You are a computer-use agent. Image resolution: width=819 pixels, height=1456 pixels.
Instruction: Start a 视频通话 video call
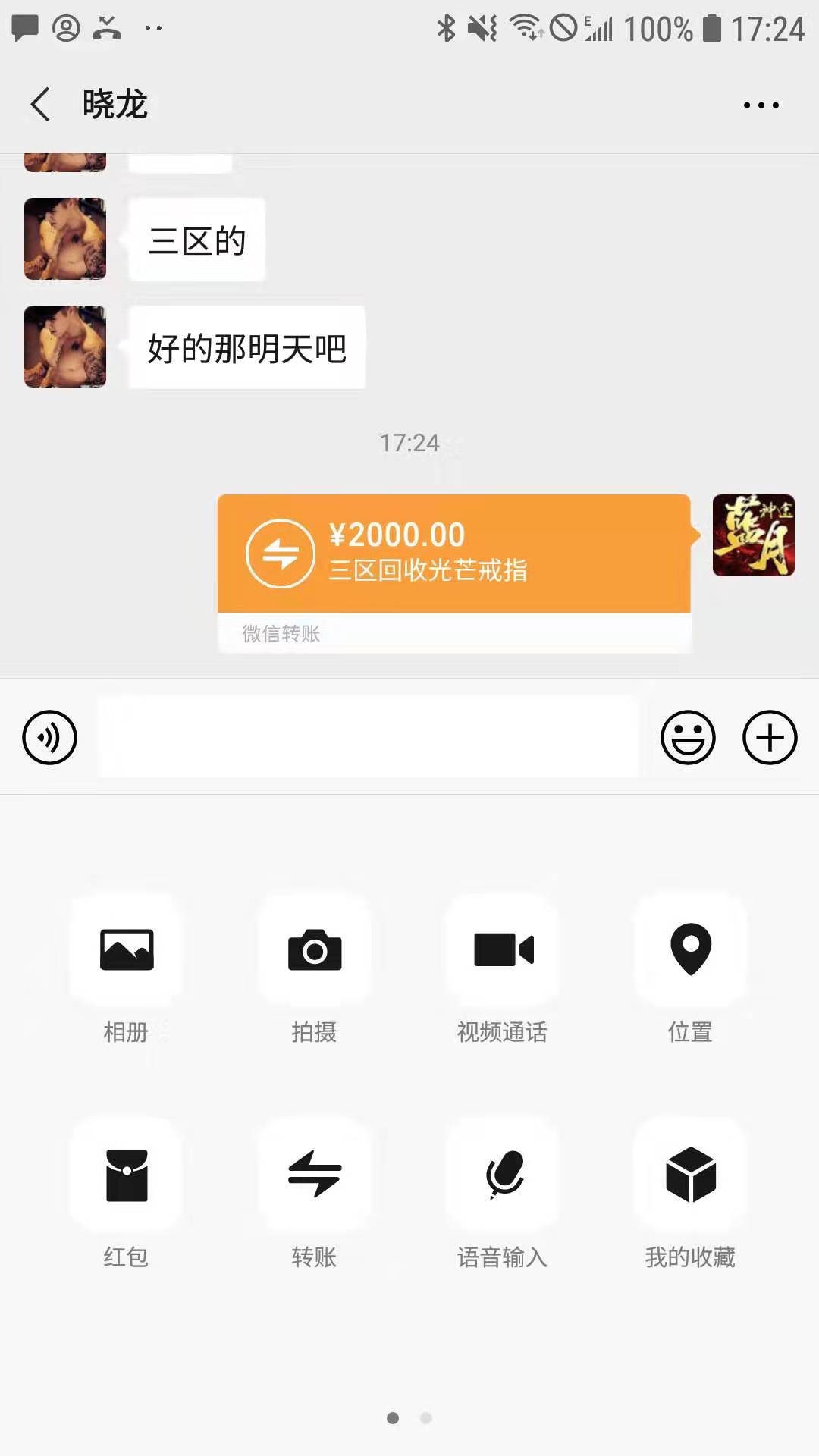tap(502, 950)
